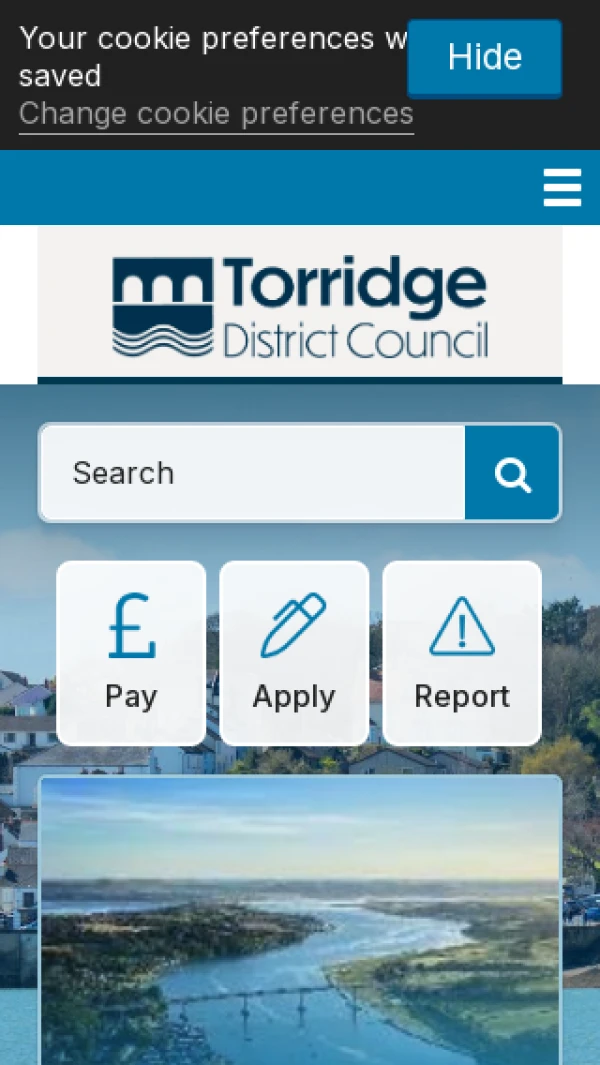Focus the Search text field
The image size is (600, 1065).
(x=253, y=473)
